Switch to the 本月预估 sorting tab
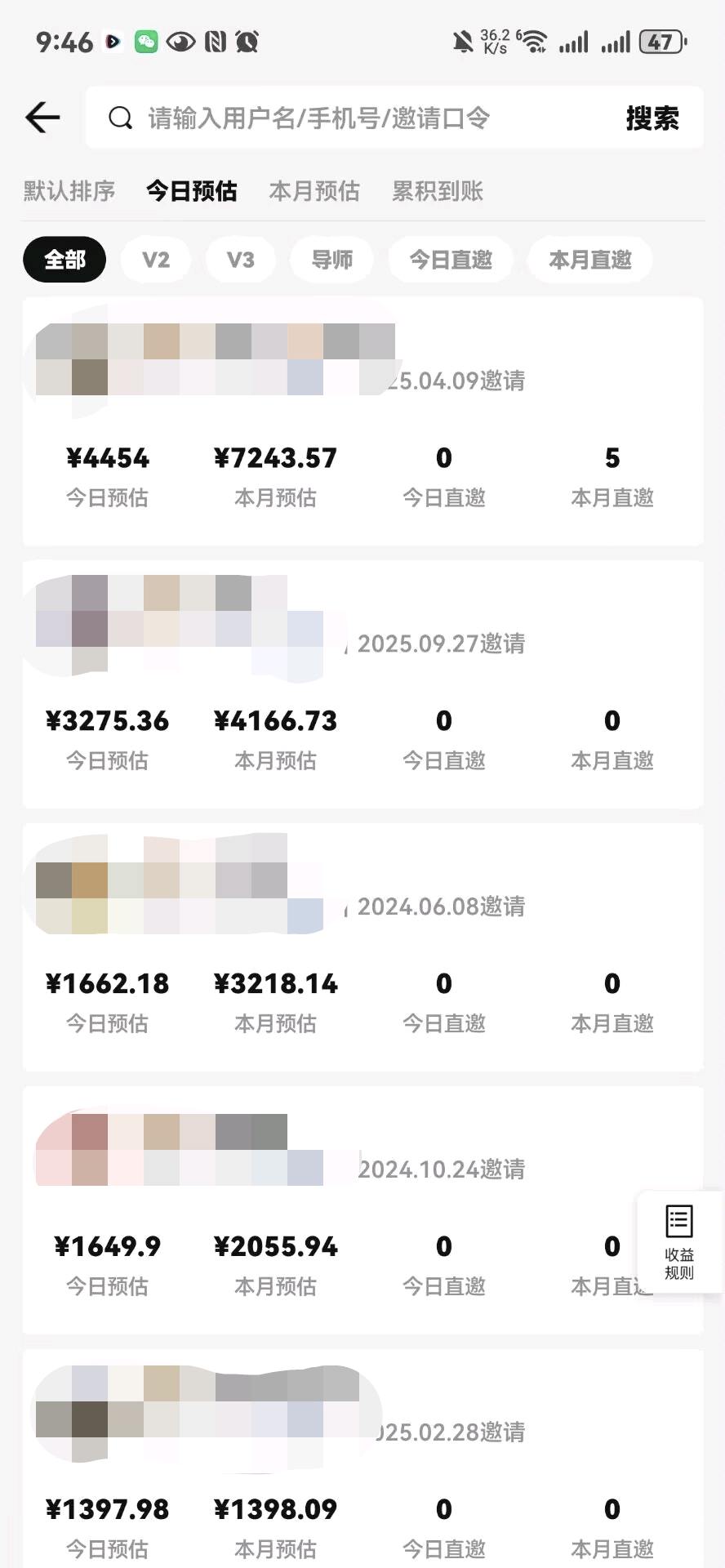725x1568 pixels. 314,190
